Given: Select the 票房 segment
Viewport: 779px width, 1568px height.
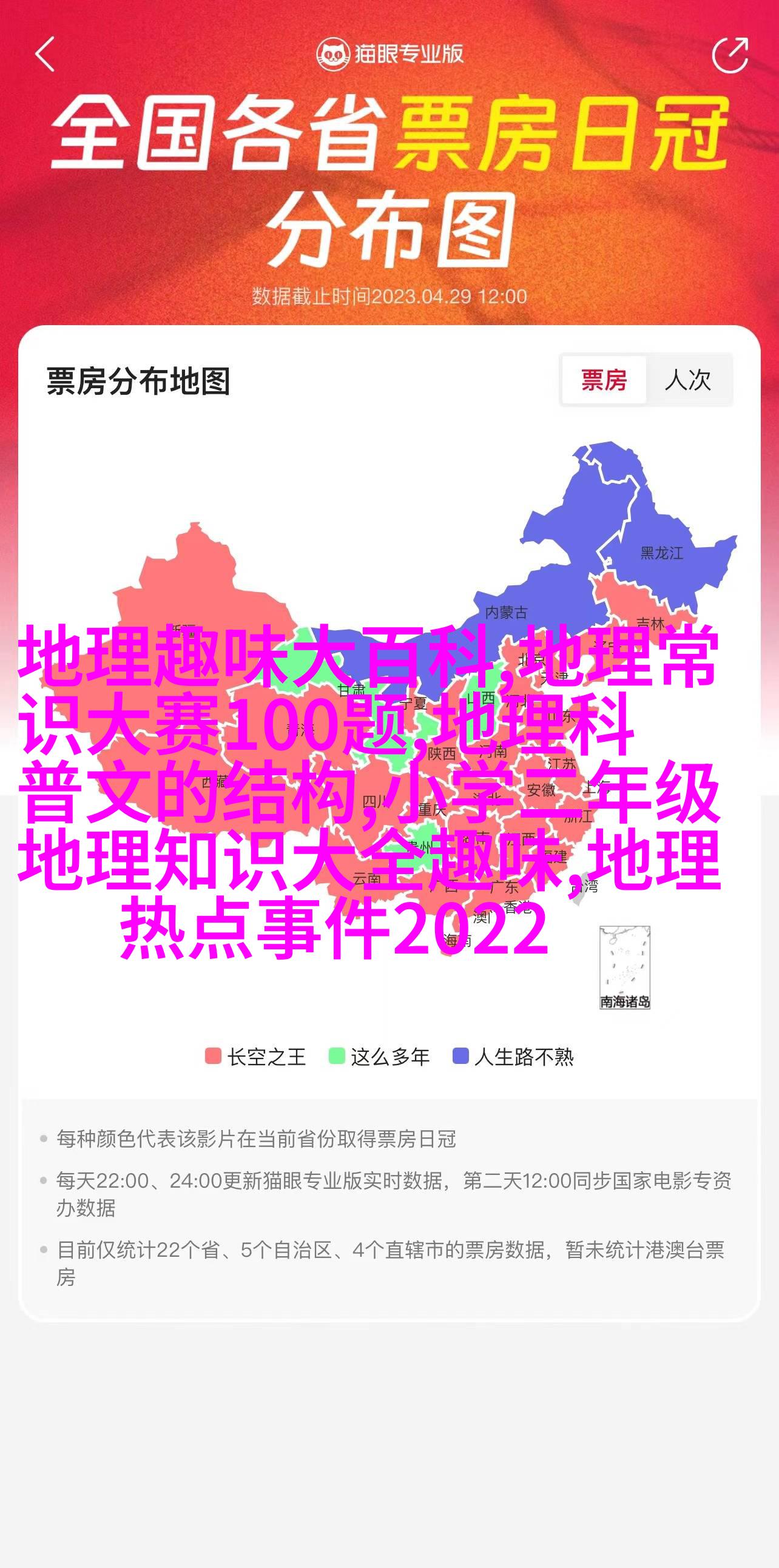Looking at the screenshot, I should [x=603, y=380].
